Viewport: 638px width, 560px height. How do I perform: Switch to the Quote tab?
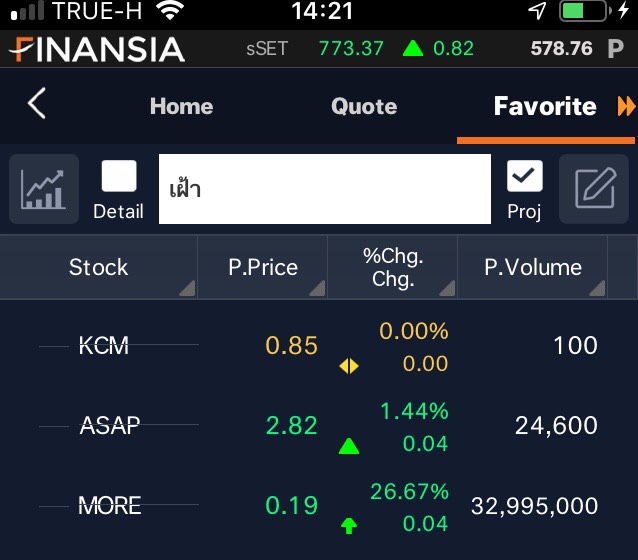[x=364, y=106]
